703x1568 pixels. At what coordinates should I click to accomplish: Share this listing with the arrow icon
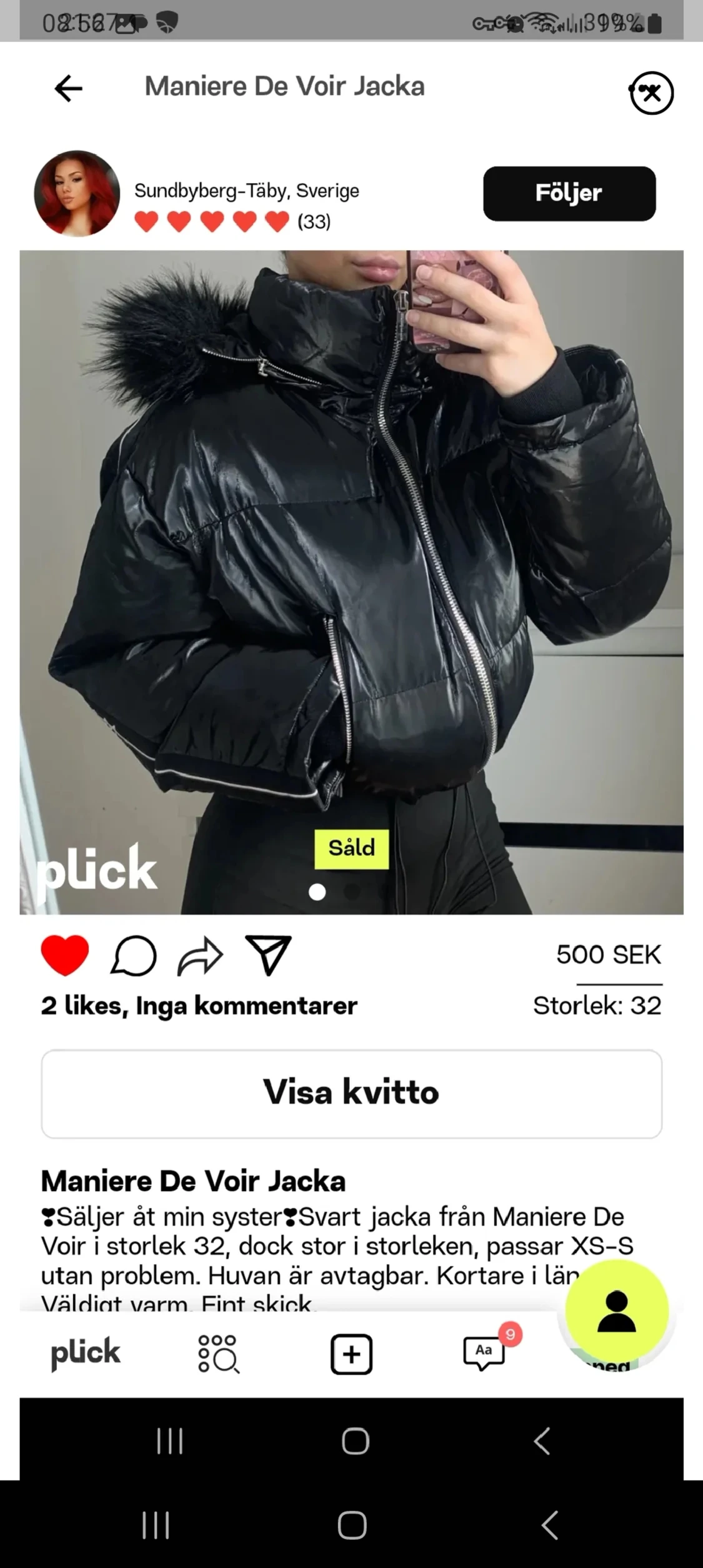(x=200, y=955)
